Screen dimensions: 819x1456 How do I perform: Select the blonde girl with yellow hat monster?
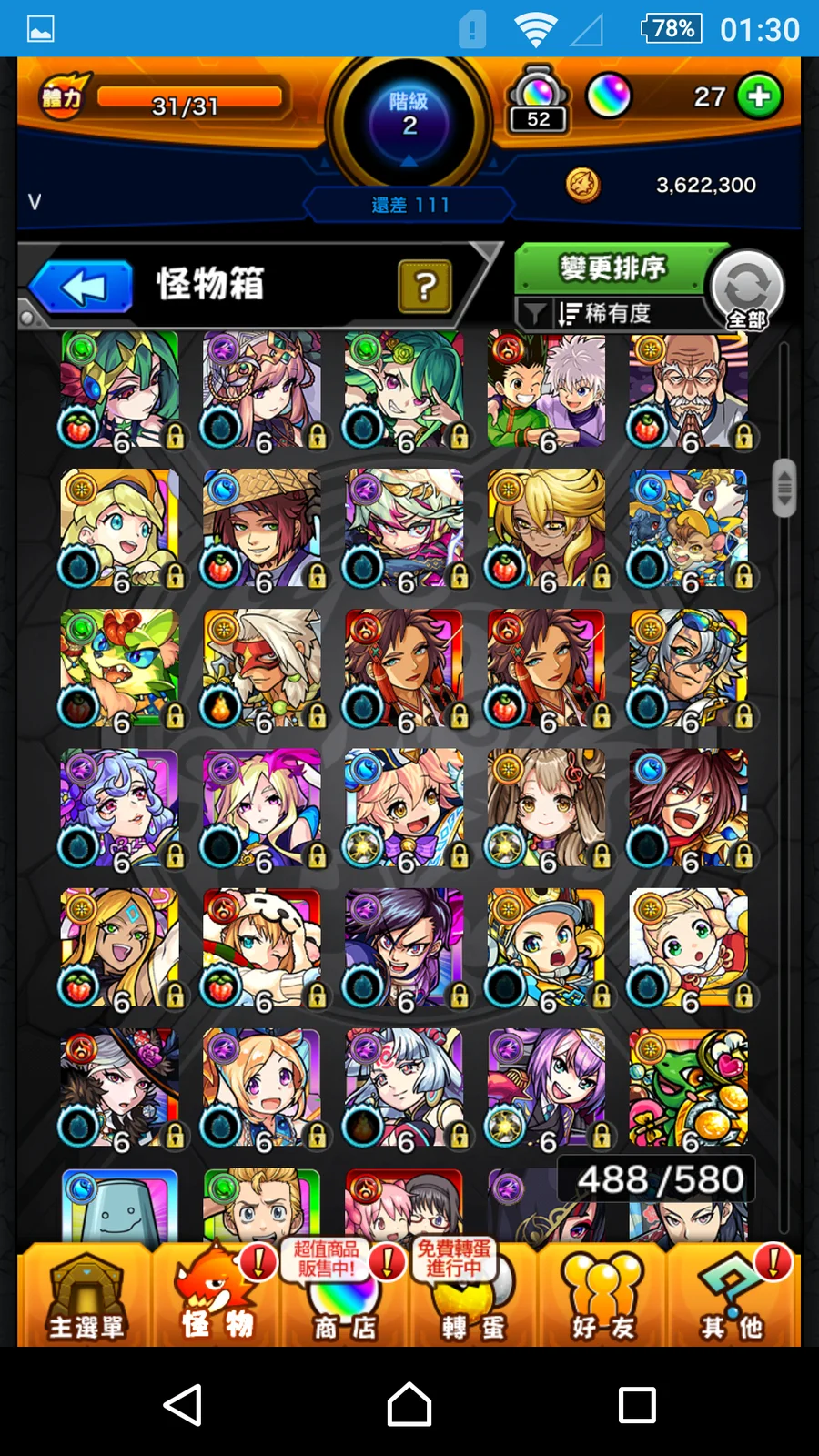pos(120,530)
